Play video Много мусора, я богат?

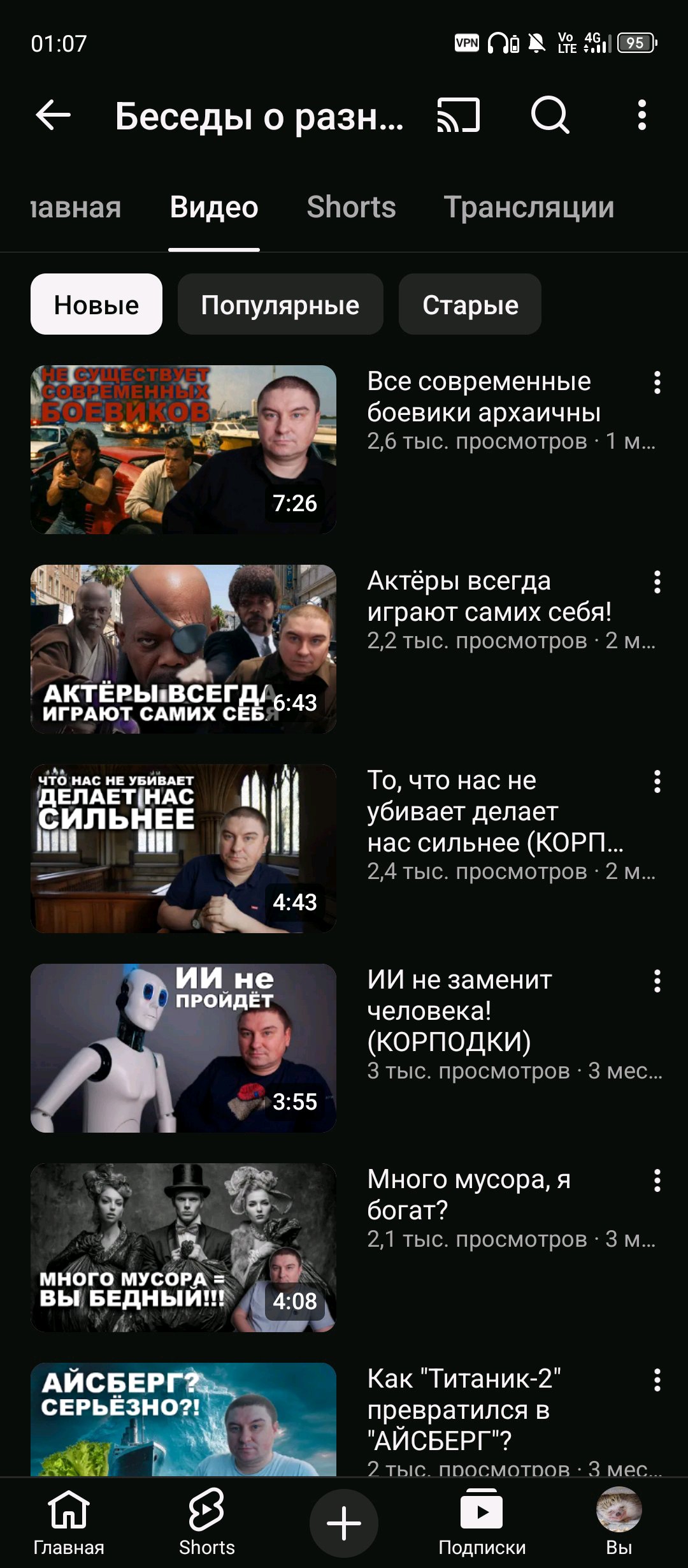coord(183,1247)
